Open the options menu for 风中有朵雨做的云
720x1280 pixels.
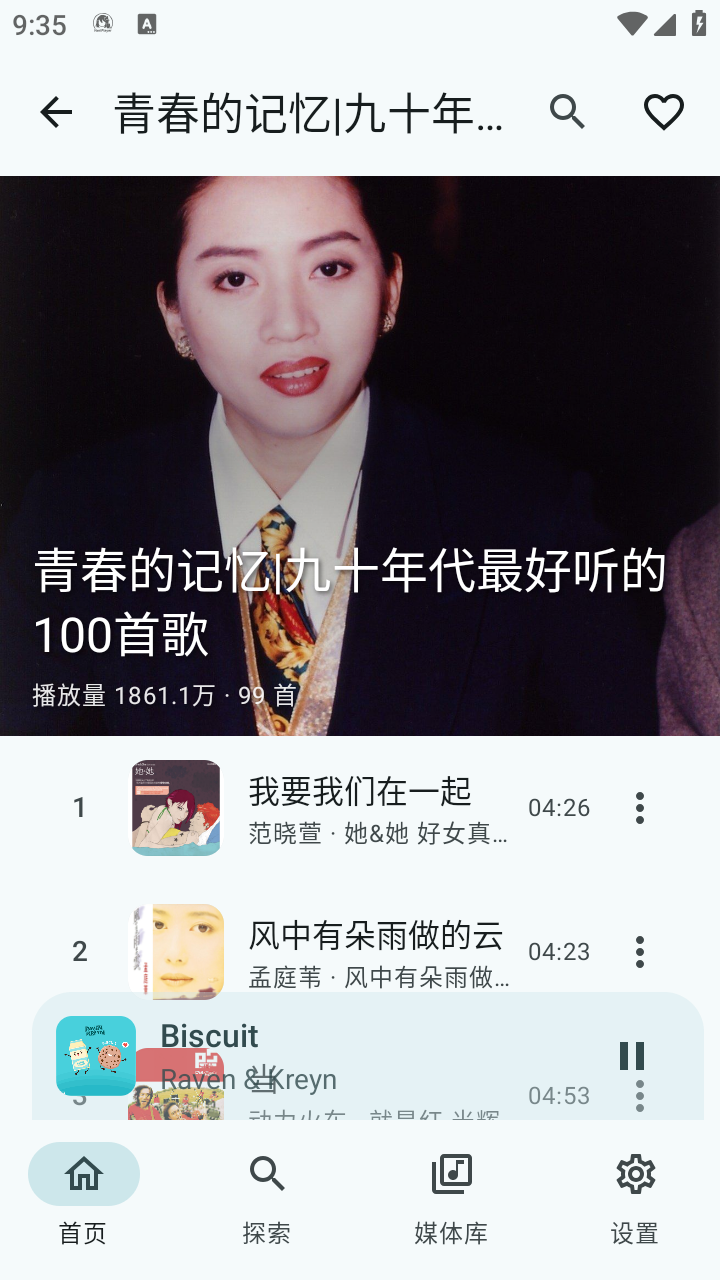click(639, 952)
